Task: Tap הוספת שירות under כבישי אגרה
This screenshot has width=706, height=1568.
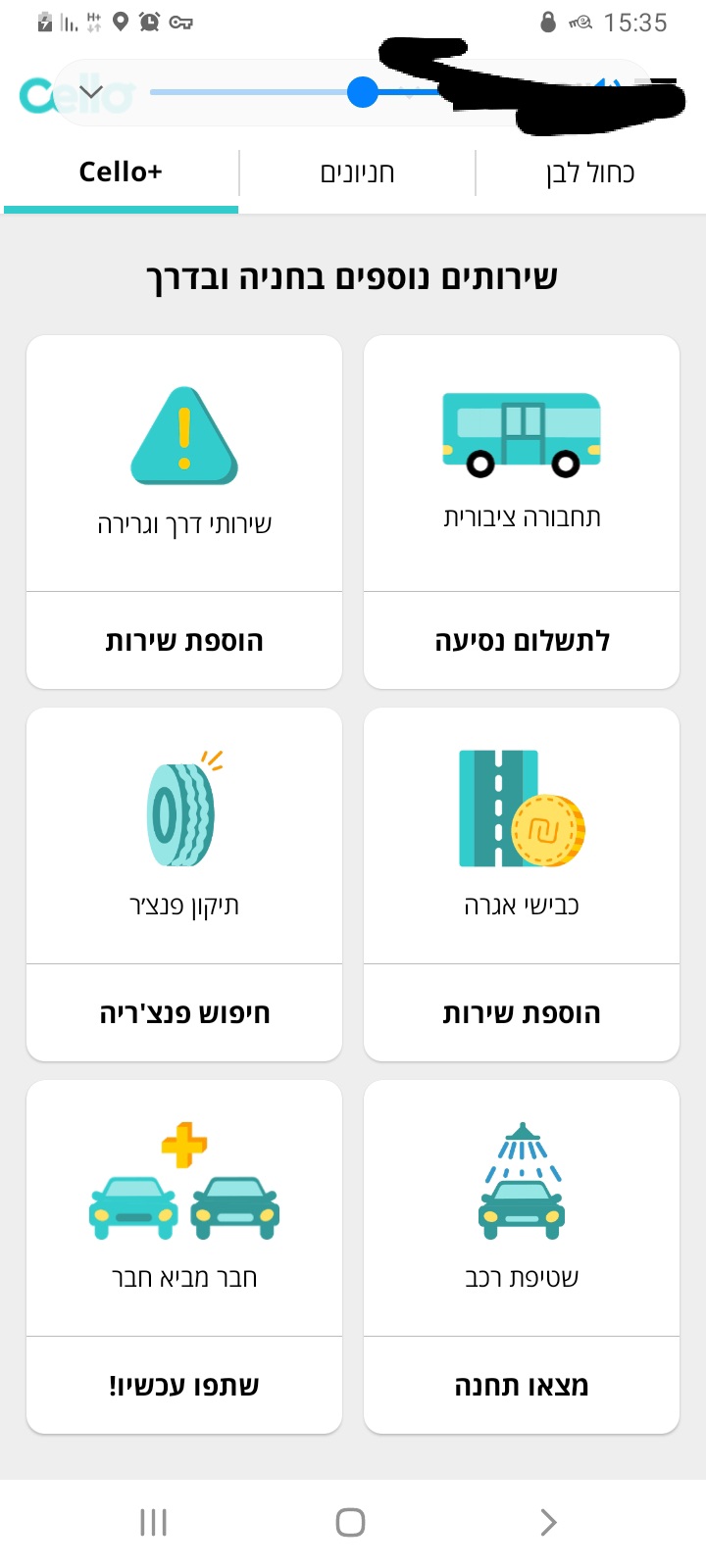Action: (522, 1013)
